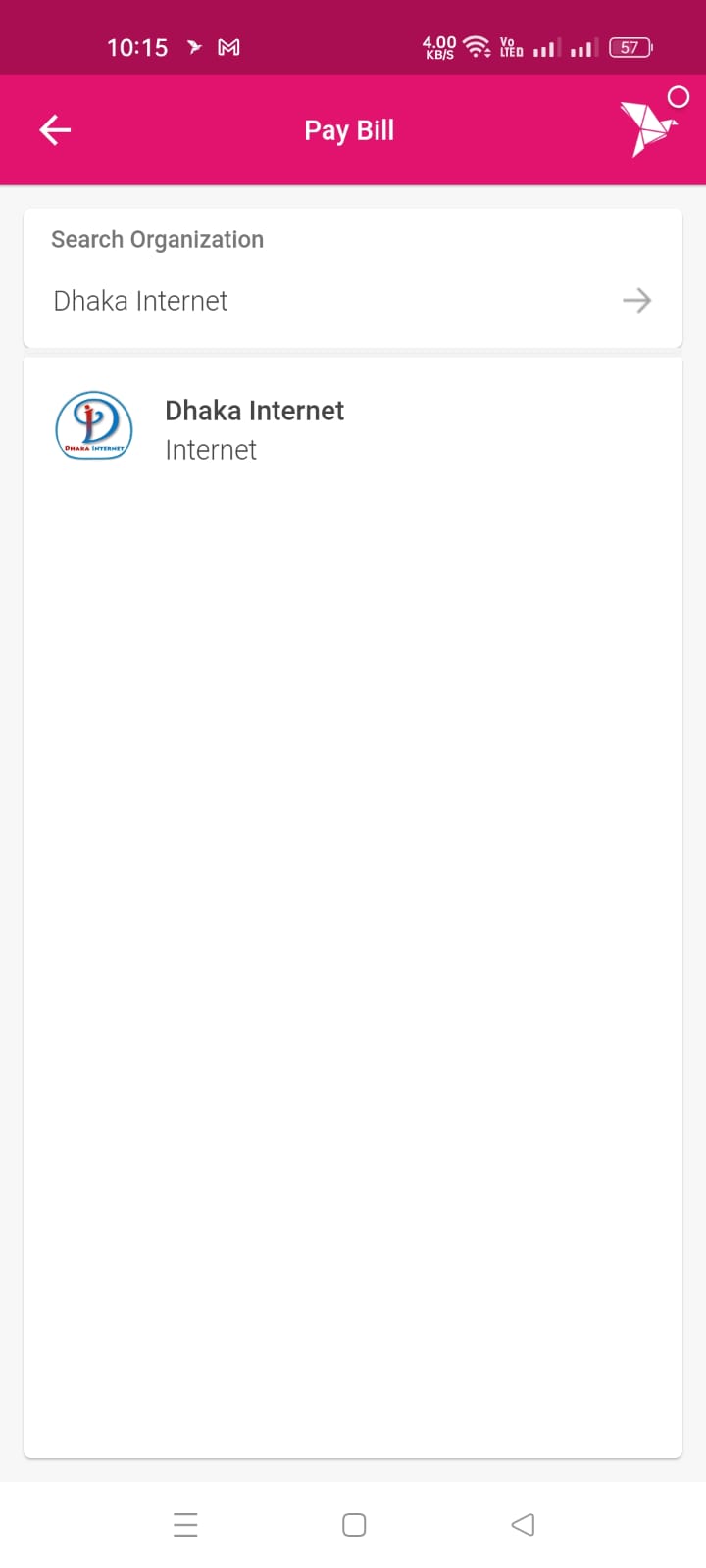Tap the bKash bird logo icon

[647, 128]
